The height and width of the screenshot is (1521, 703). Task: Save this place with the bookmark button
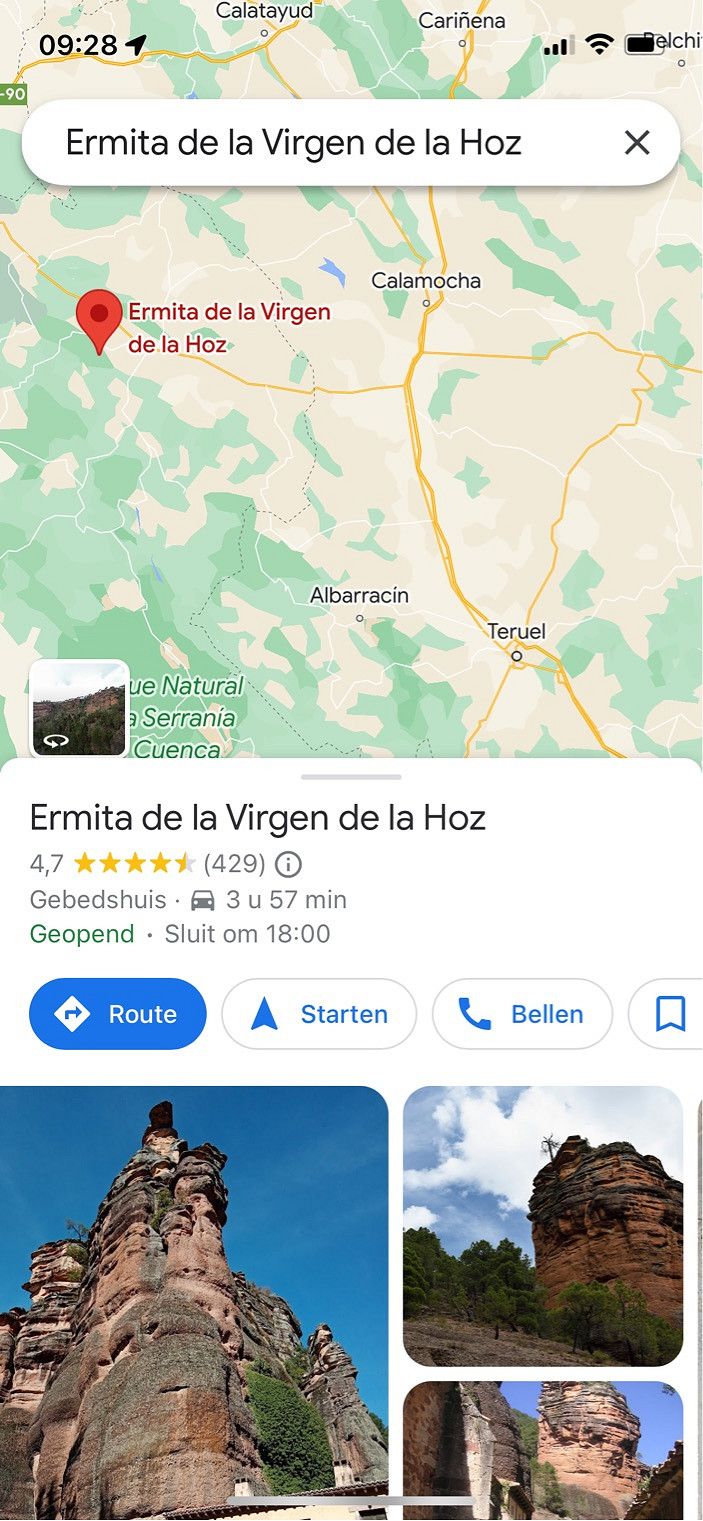[670, 1014]
